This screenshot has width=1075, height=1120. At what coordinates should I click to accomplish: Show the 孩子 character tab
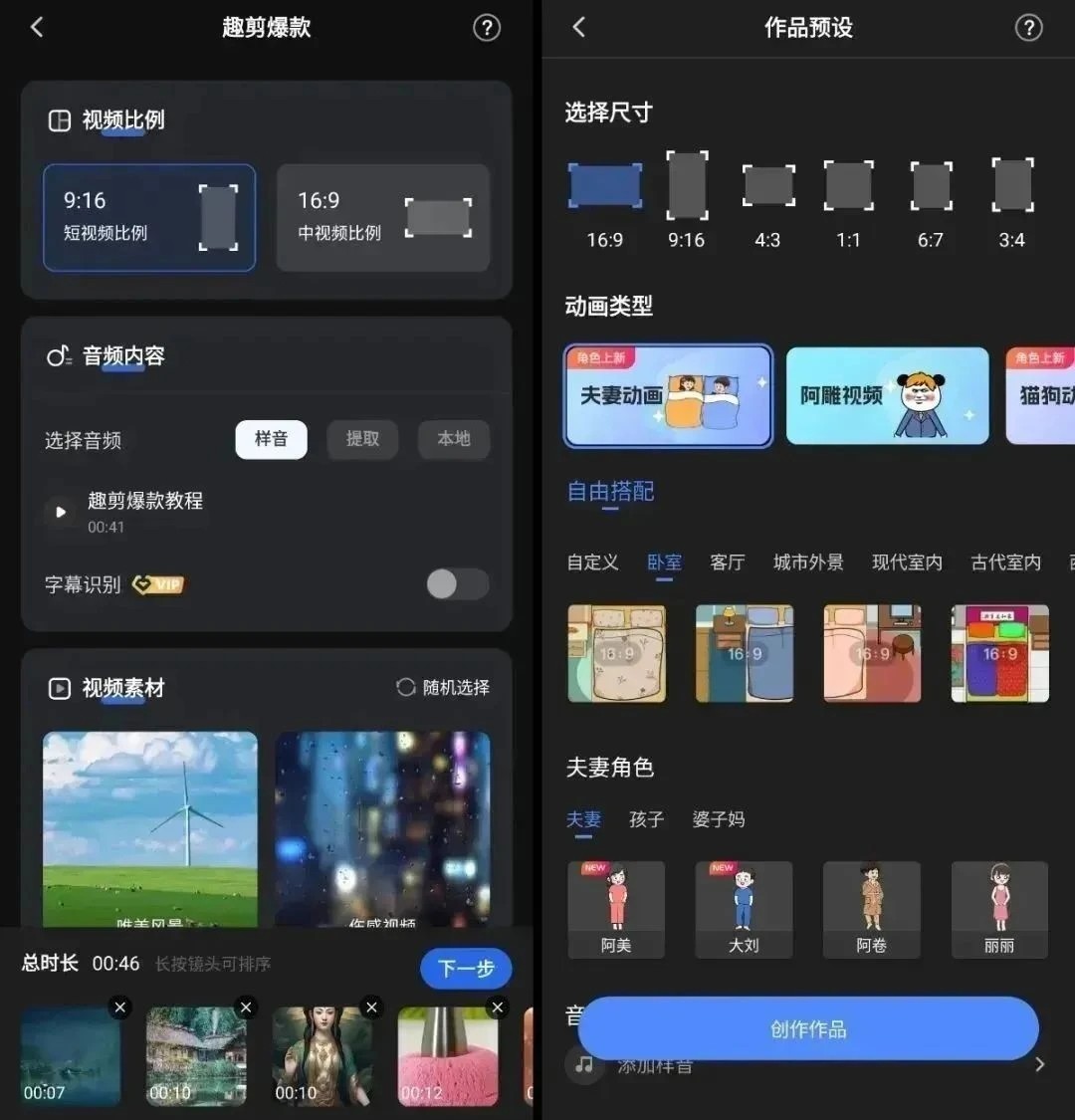click(646, 819)
